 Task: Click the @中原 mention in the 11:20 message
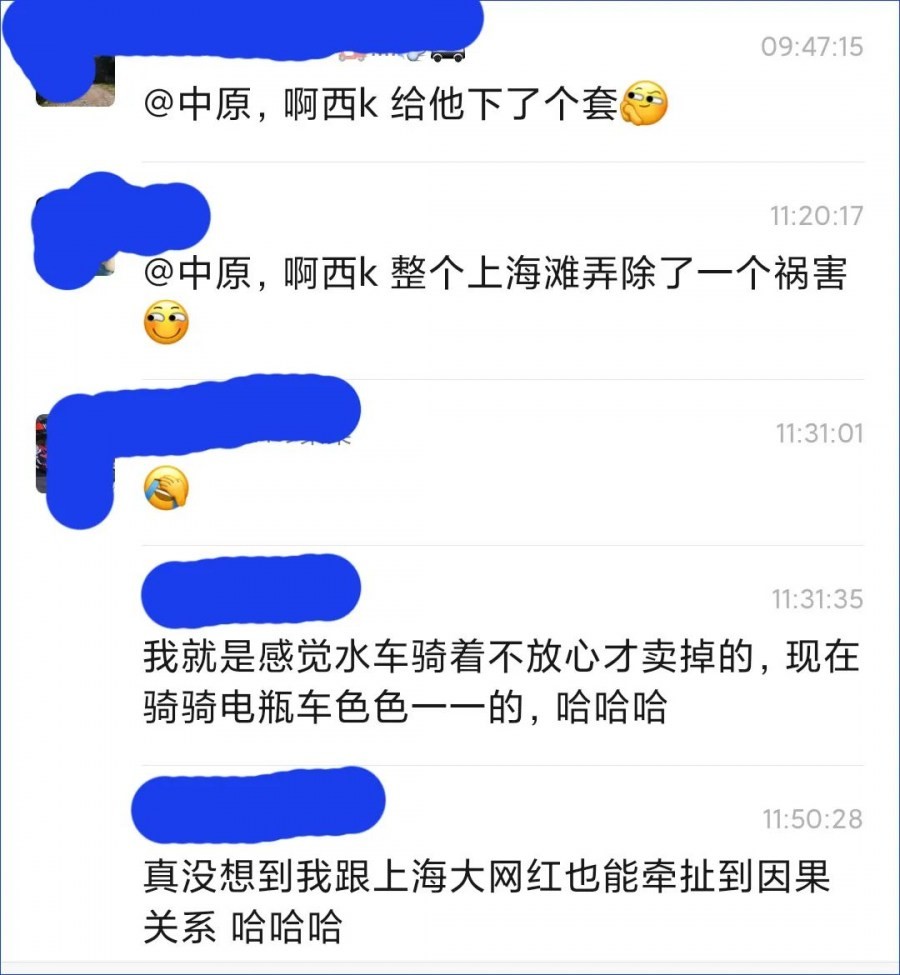click(x=195, y=272)
